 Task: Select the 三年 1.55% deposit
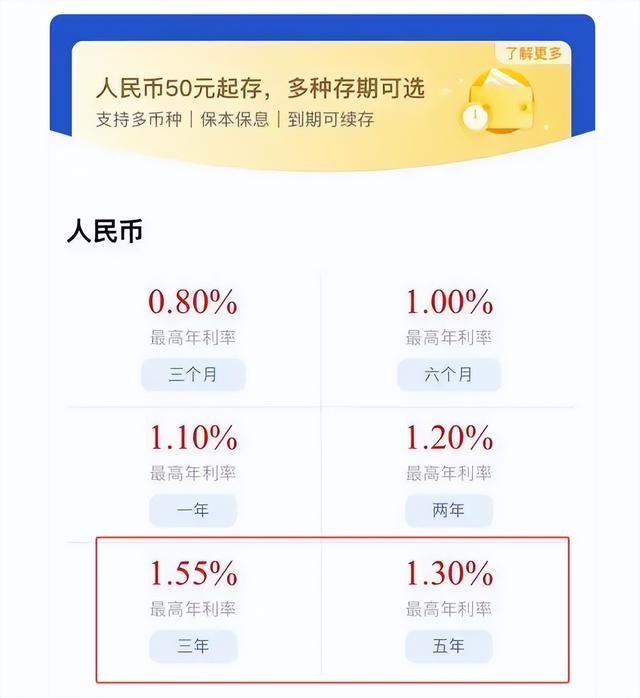tap(193, 645)
